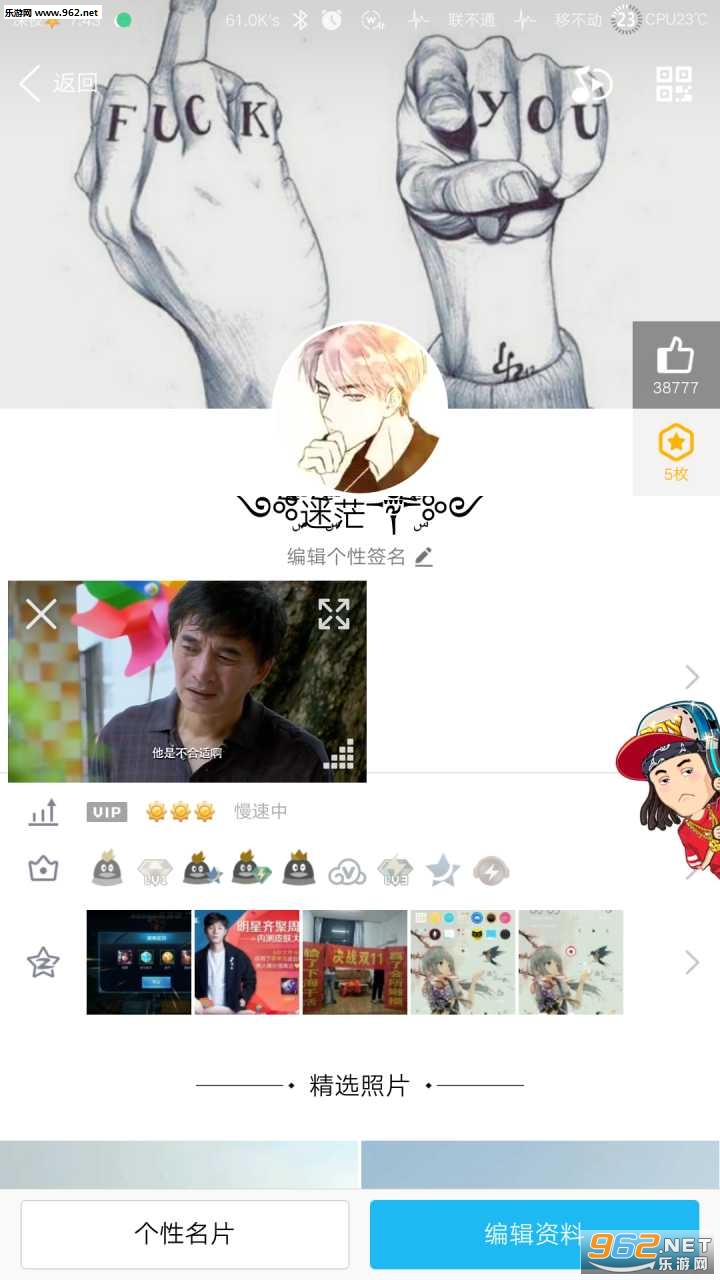This screenshot has width=720, height=1280.
Task: Expand the floating video to fullscreen
Action: [333, 614]
